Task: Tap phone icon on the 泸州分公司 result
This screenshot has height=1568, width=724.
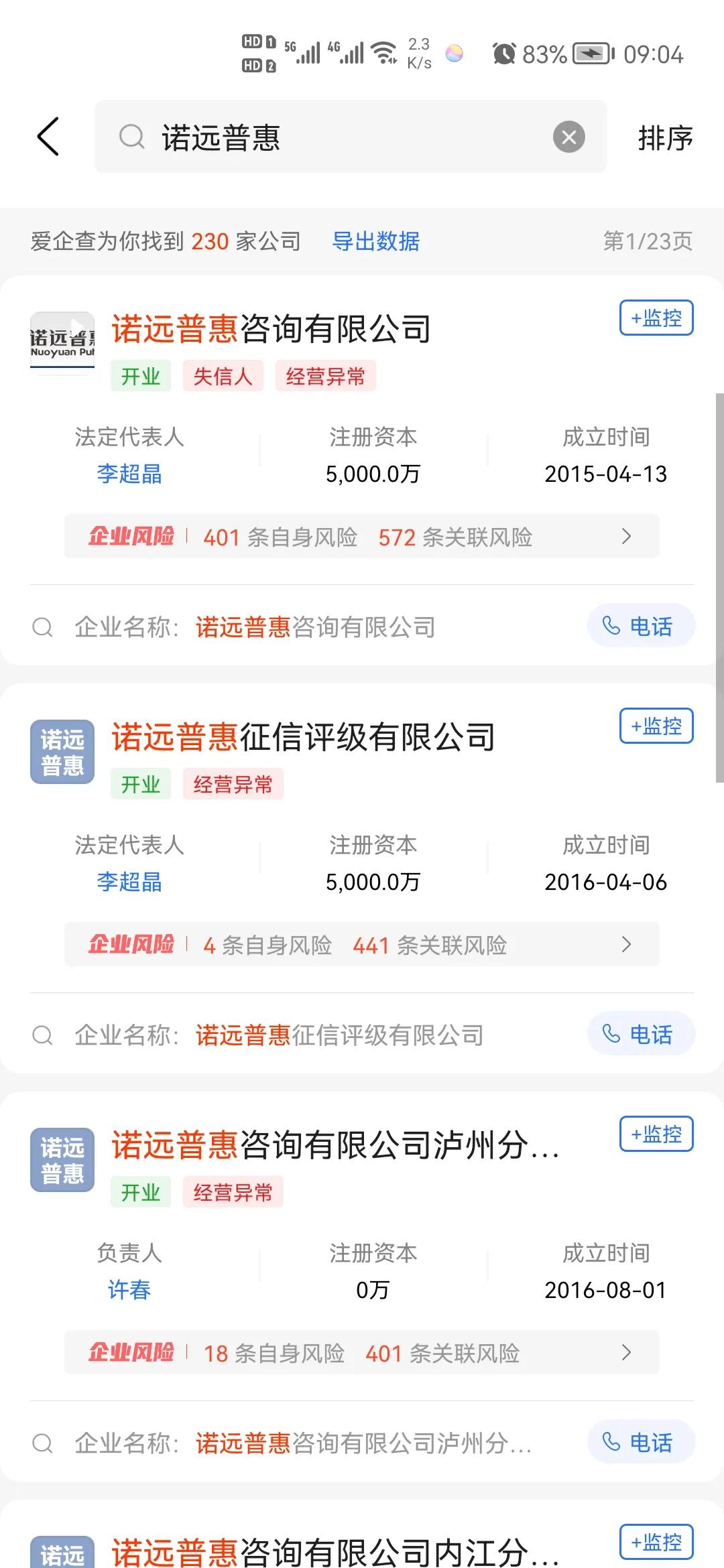Action: tap(640, 1442)
